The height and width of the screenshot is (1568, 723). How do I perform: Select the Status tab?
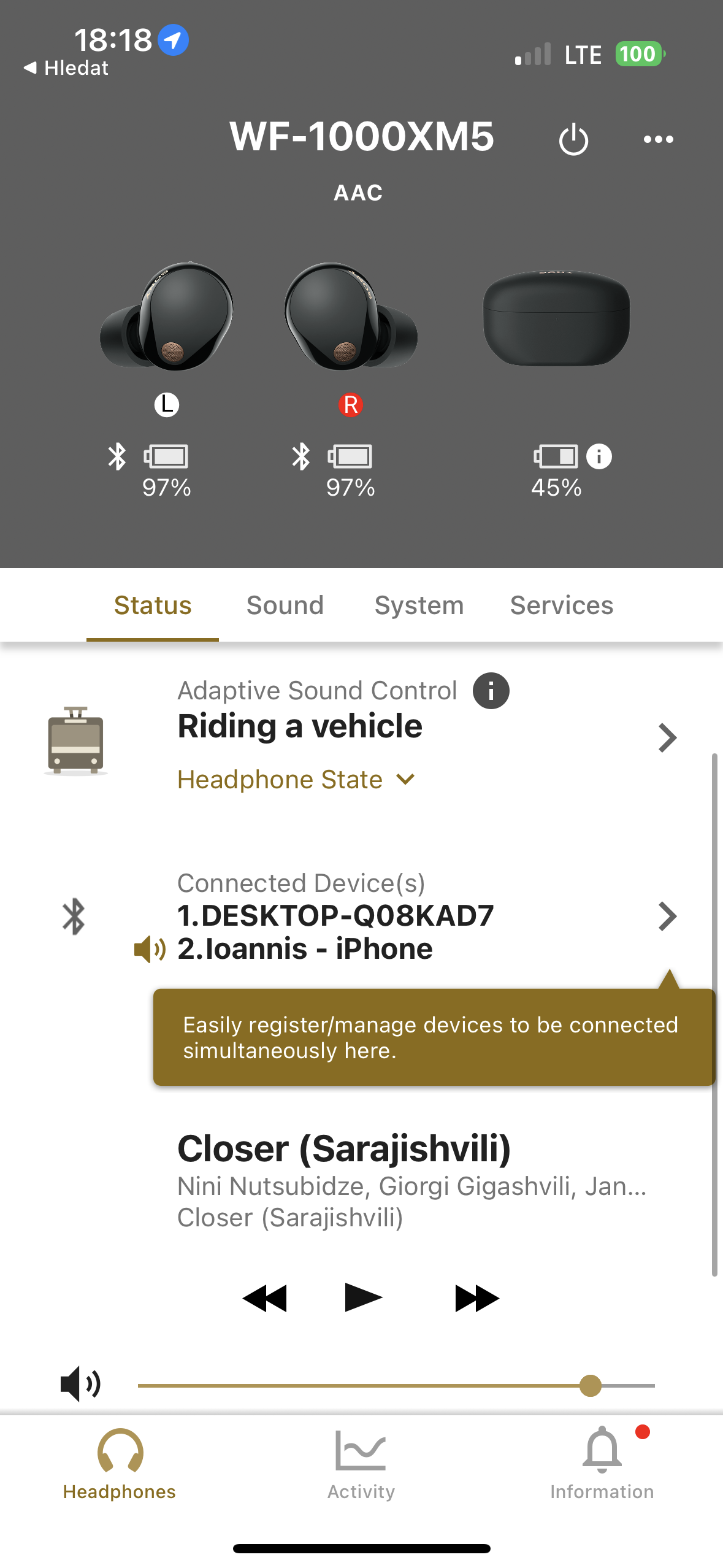[x=153, y=605]
